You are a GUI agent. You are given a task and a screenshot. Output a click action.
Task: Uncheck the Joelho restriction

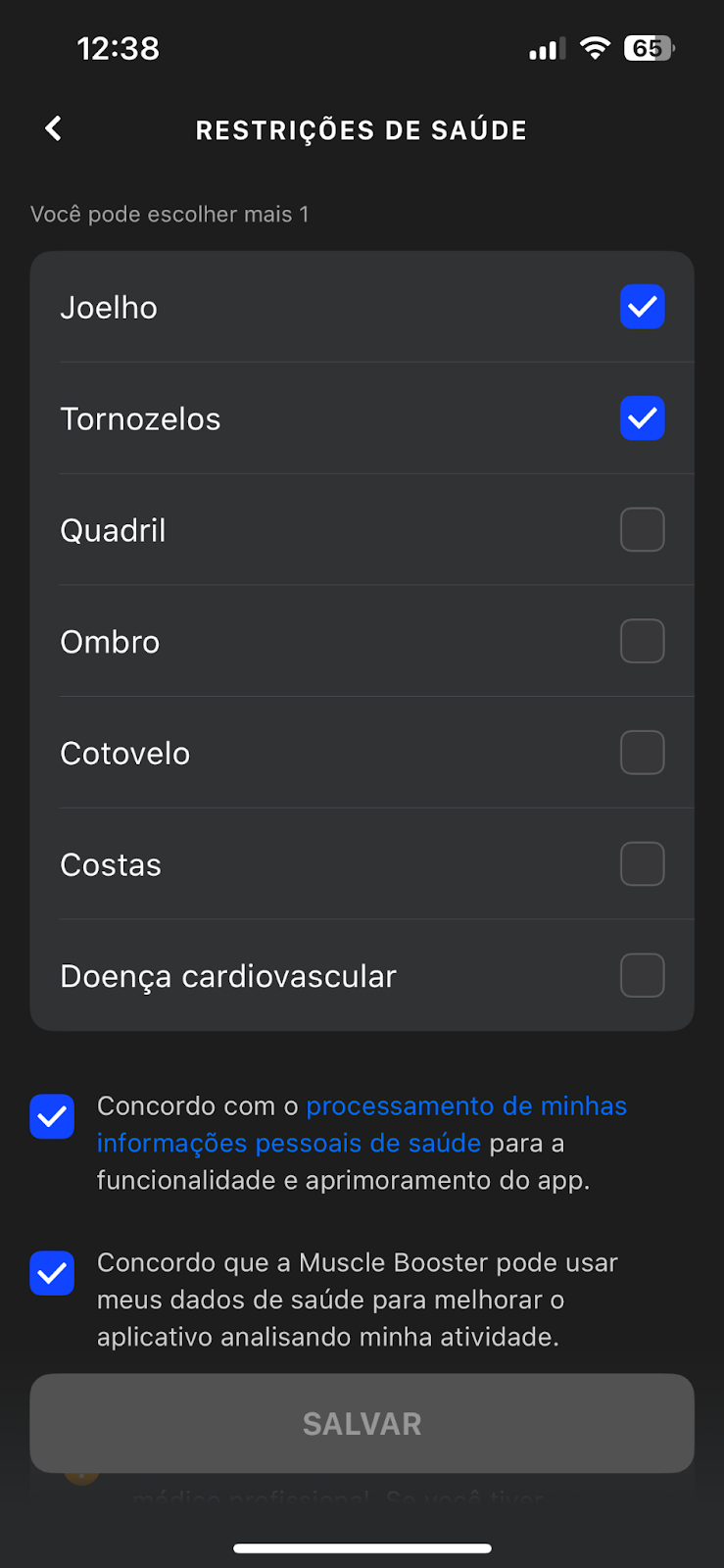tap(643, 307)
